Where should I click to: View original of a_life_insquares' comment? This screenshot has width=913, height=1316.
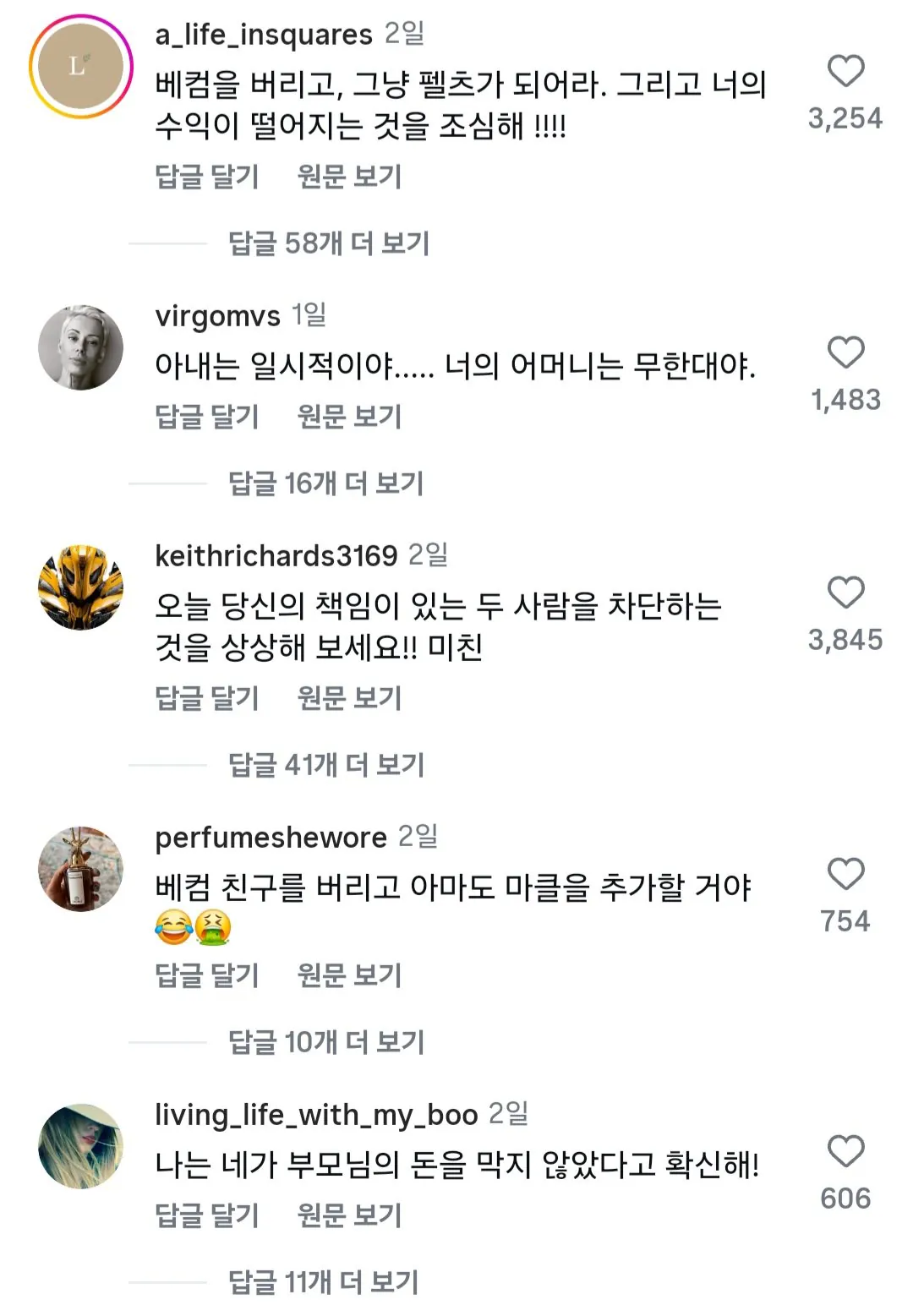[x=349, y=177]
